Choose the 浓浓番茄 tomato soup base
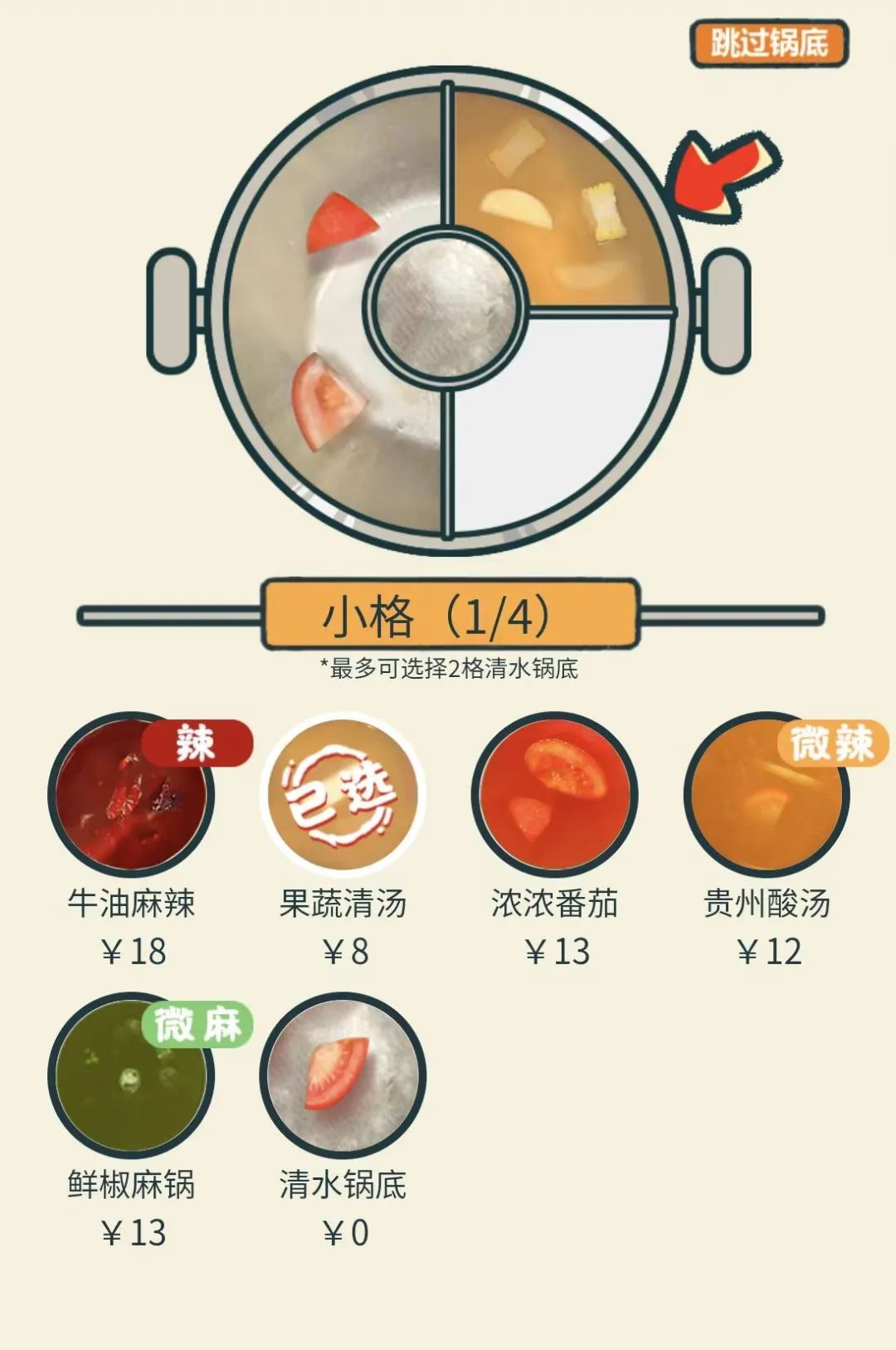896x1350 pixels. [554, 795]
